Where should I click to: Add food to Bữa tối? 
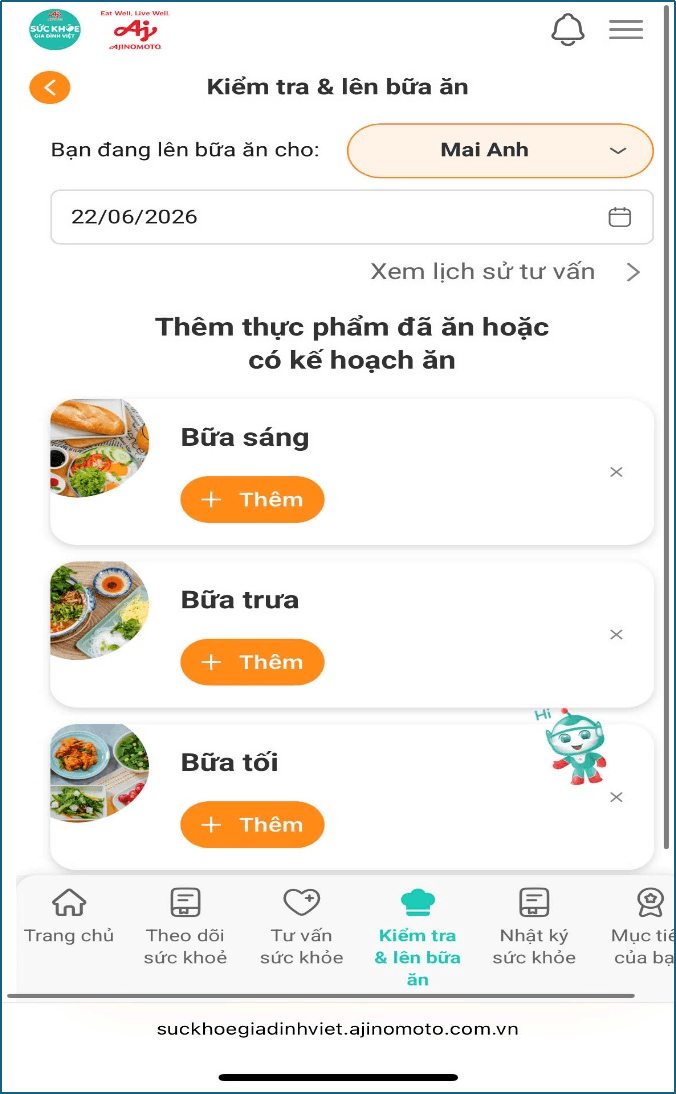pos(253,825)
